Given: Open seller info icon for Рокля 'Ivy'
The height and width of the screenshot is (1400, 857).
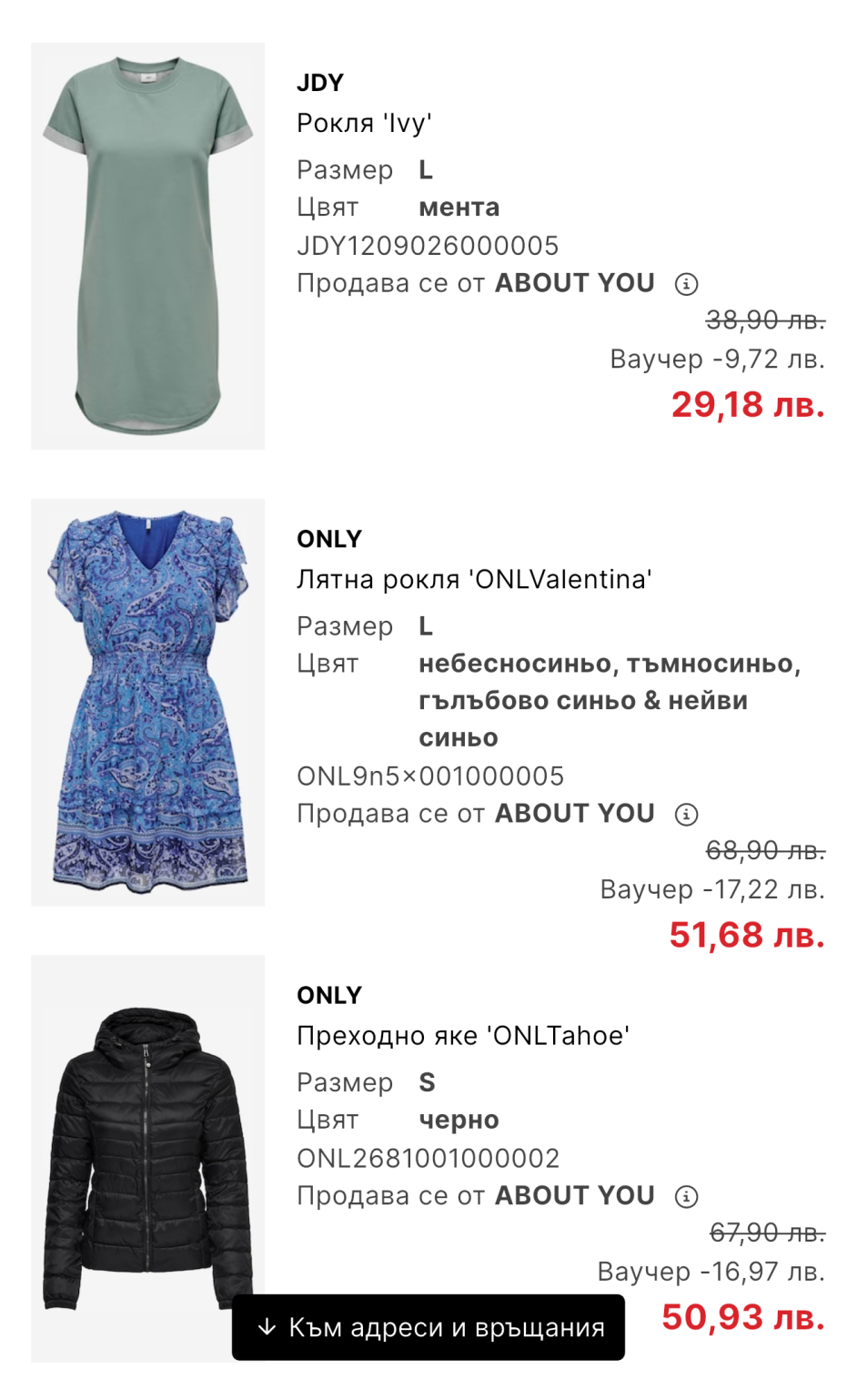Looking at the screenshot, I should tap(686, 284).
